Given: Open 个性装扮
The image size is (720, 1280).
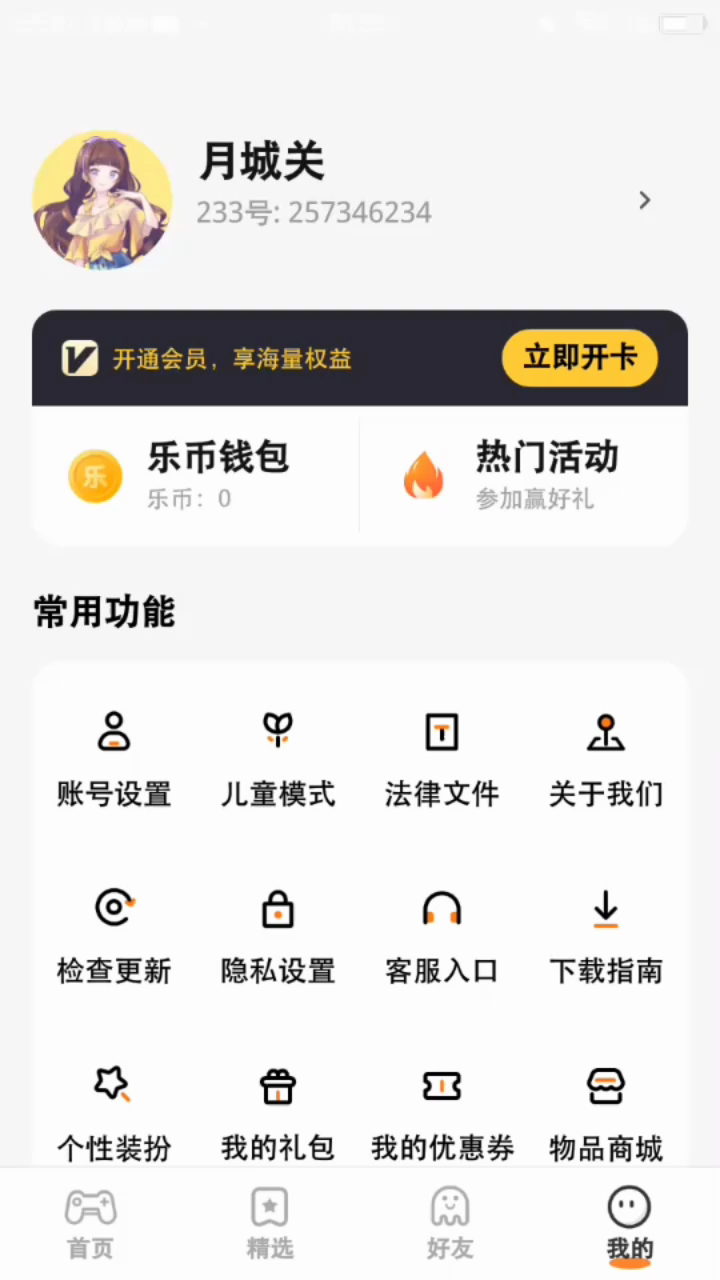Looking at the screenshot, I should coord(114,1110).
